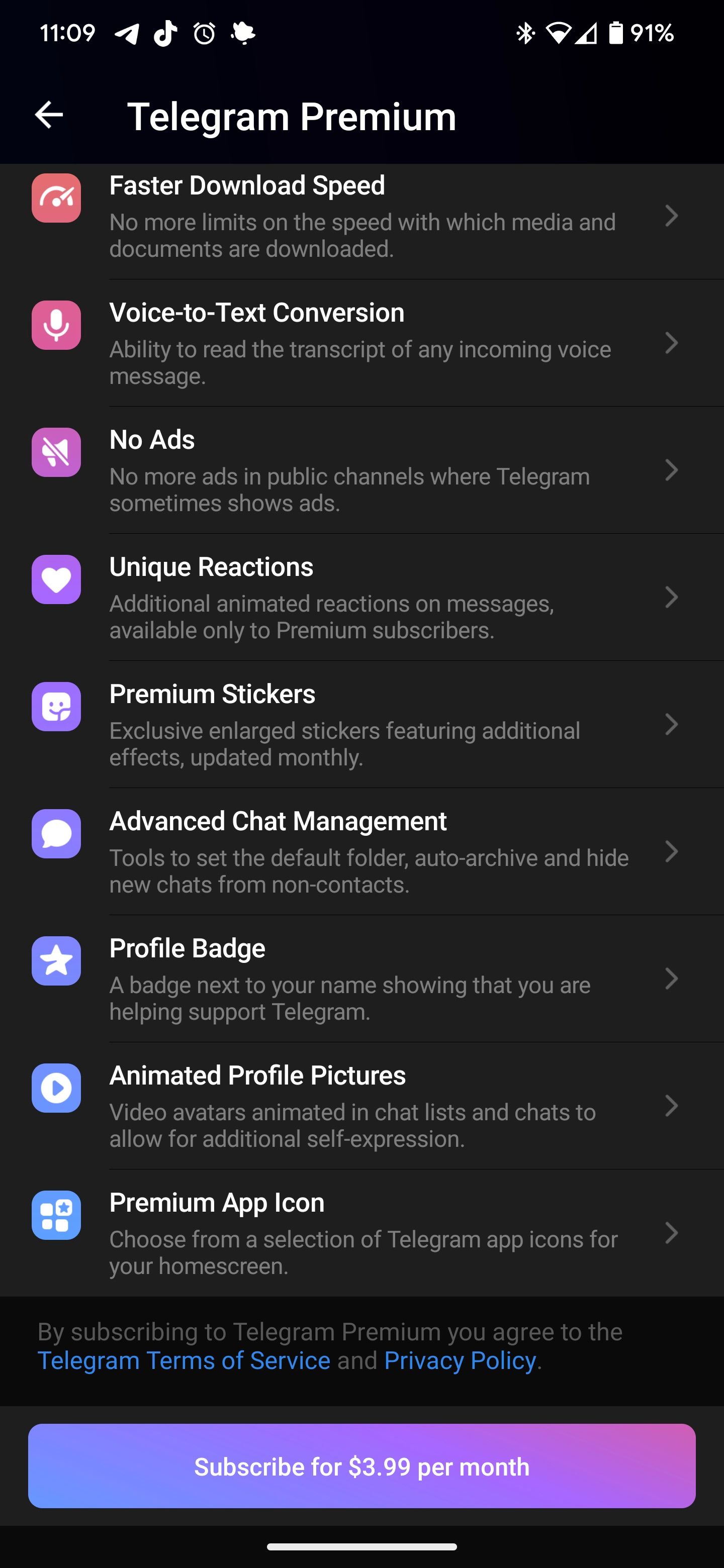The image size is (724, 1568).
Task: Select the Premium Stickers icon
Action: [56, 707]
